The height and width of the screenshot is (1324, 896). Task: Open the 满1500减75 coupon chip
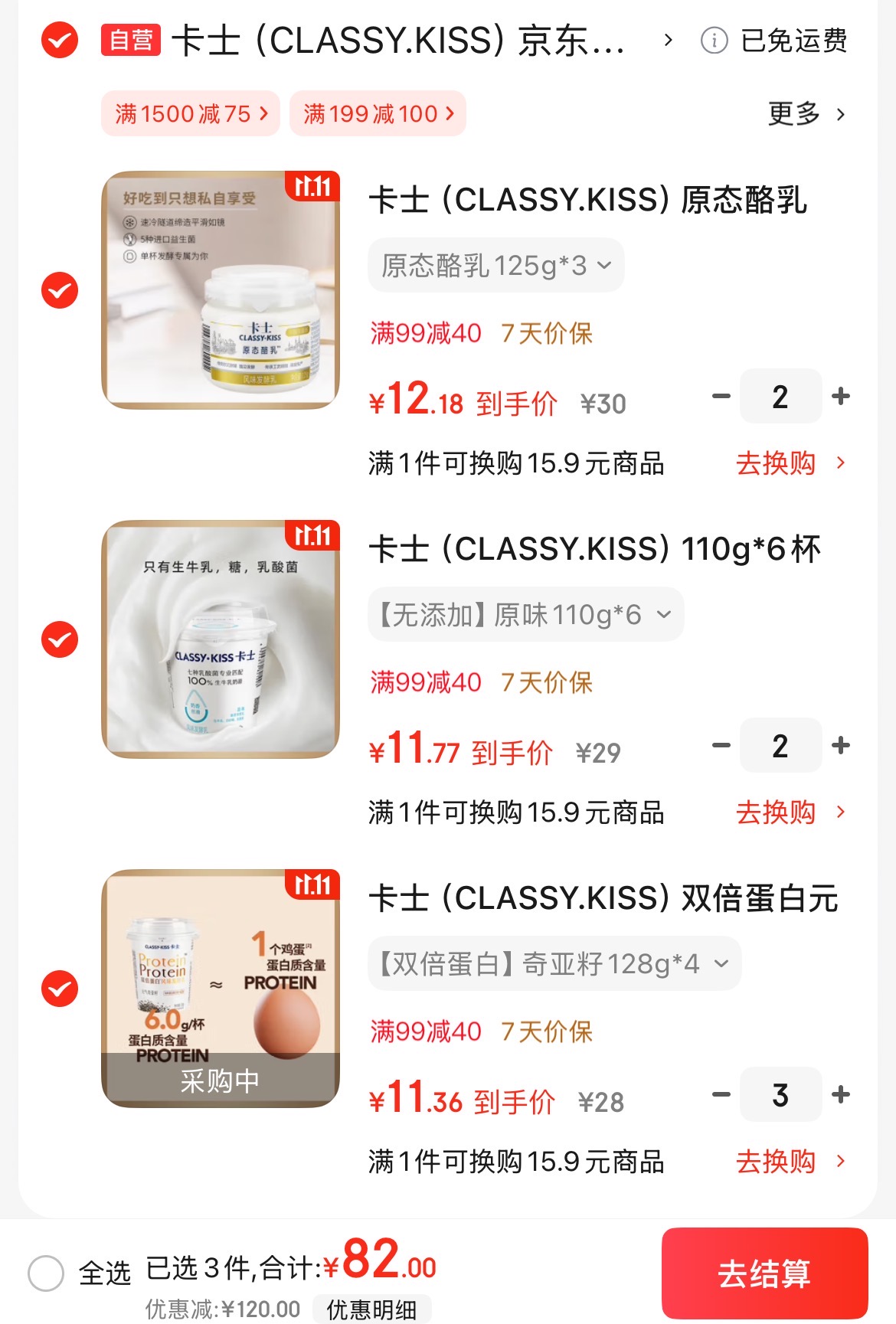pyautogui.click(x=191, y=114)
